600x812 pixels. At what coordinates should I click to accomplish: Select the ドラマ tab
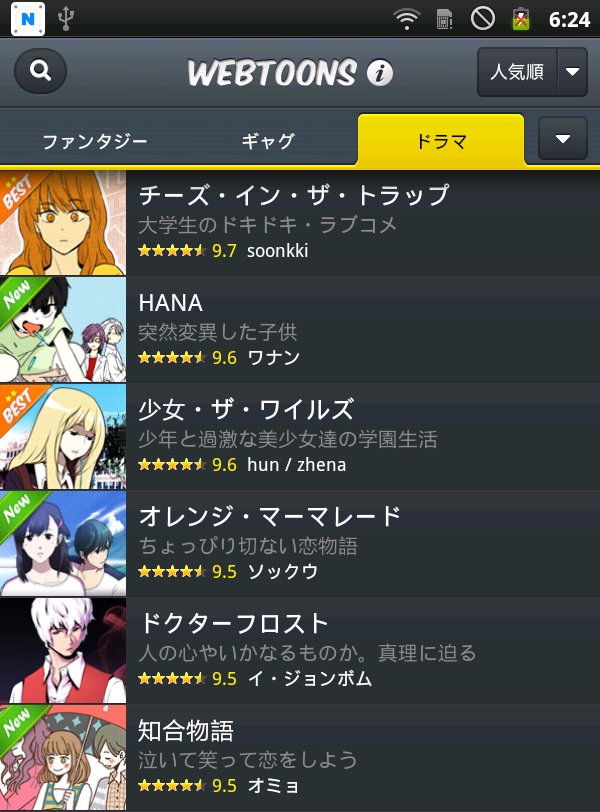[441, 141]
